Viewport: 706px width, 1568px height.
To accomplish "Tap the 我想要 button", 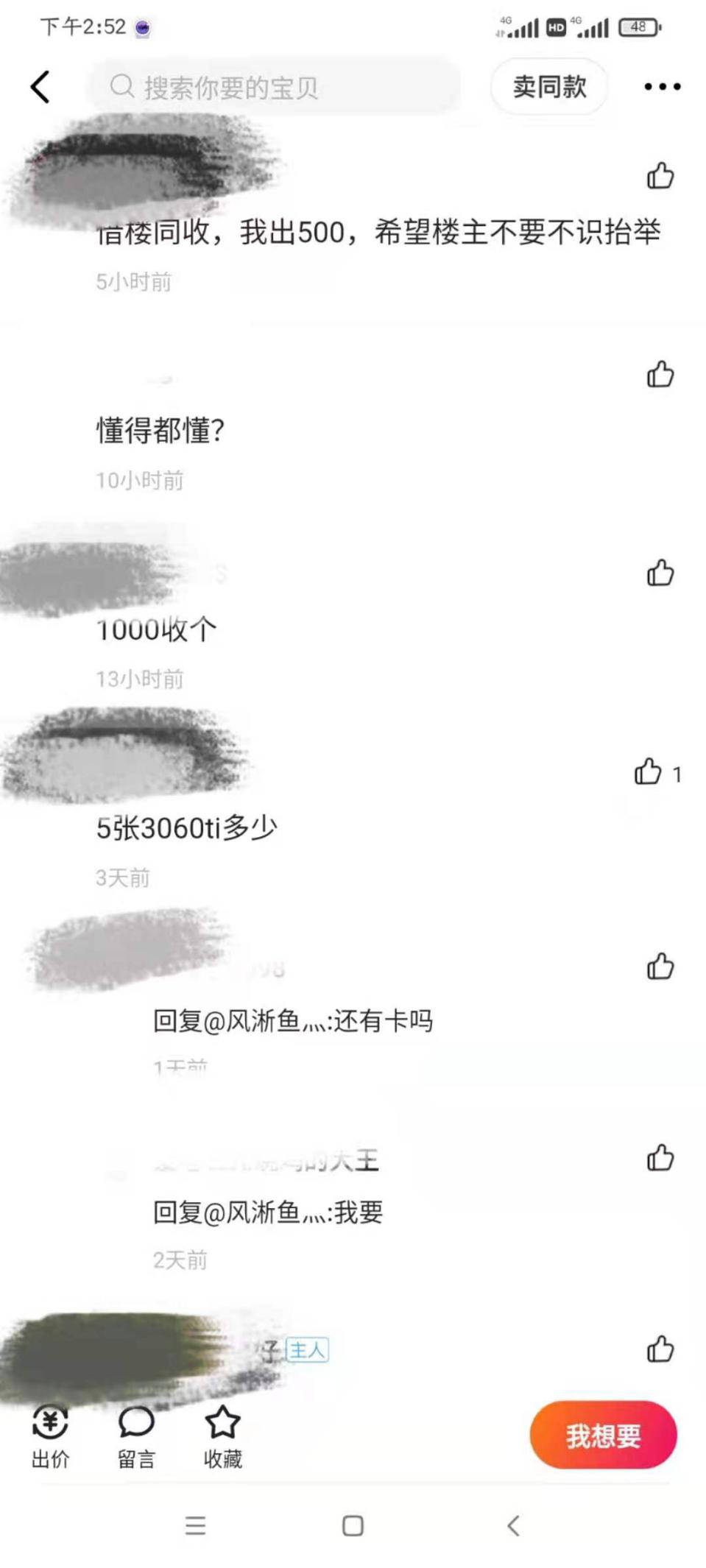I will tap(603, 1435).
